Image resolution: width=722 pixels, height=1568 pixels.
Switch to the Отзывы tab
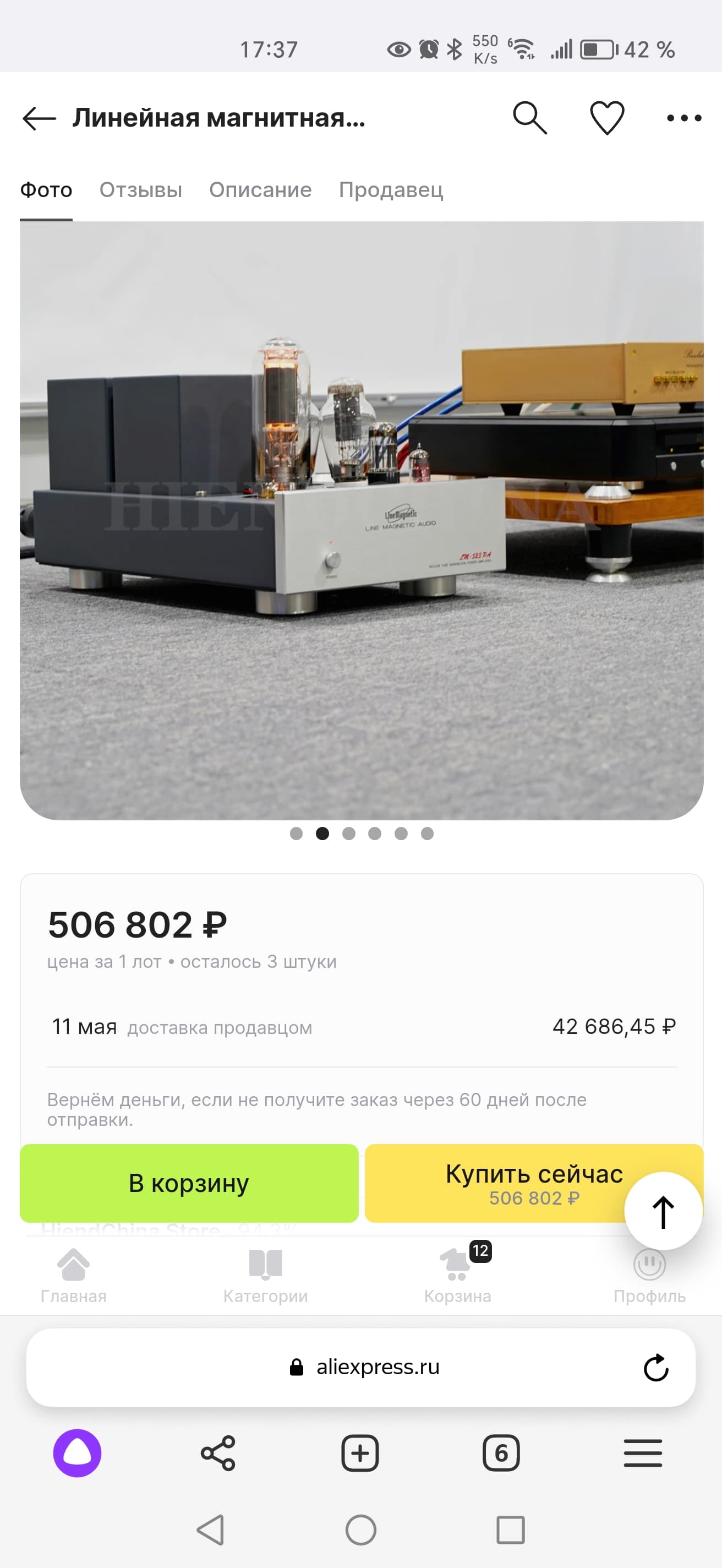[140, 190]
